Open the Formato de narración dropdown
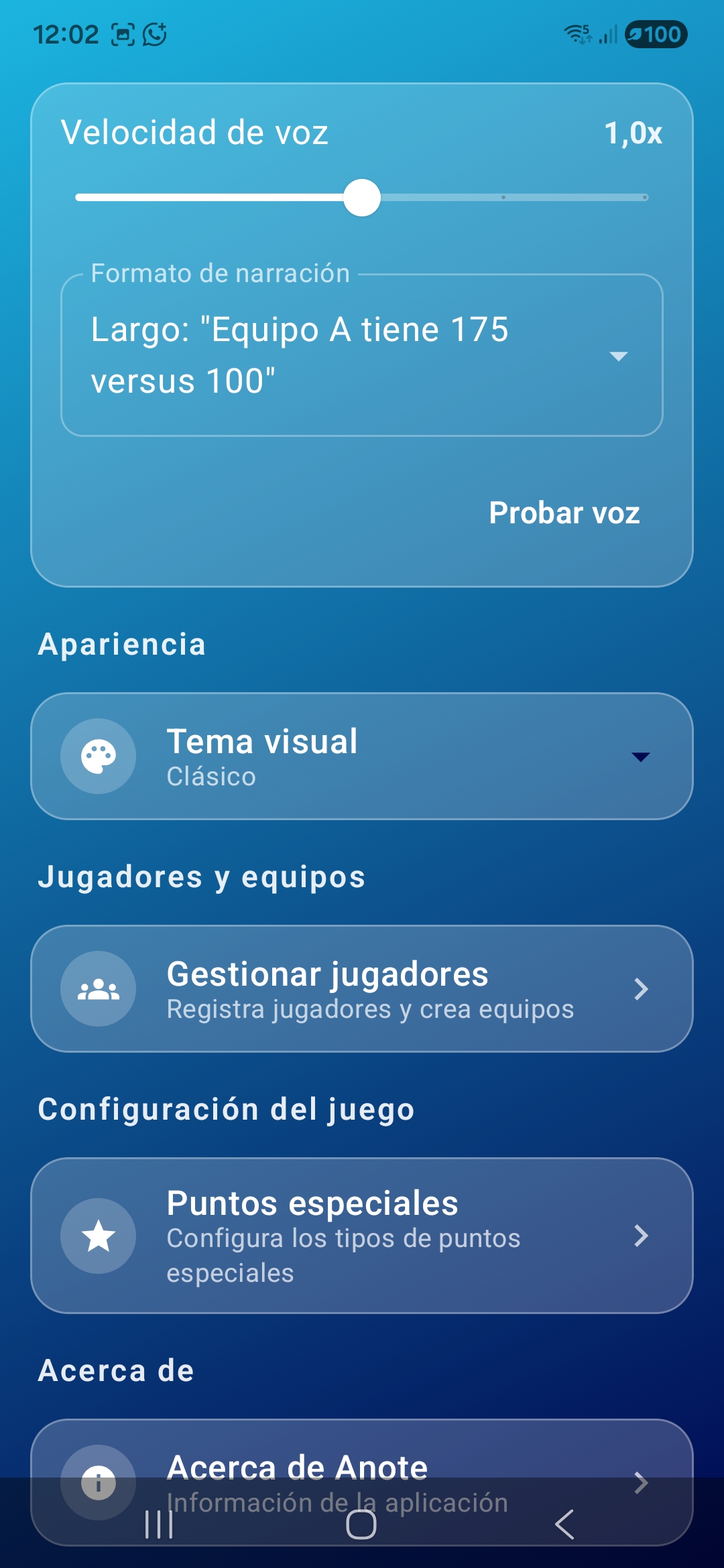This screenshot has width=724, height=1568. (618, 356)
